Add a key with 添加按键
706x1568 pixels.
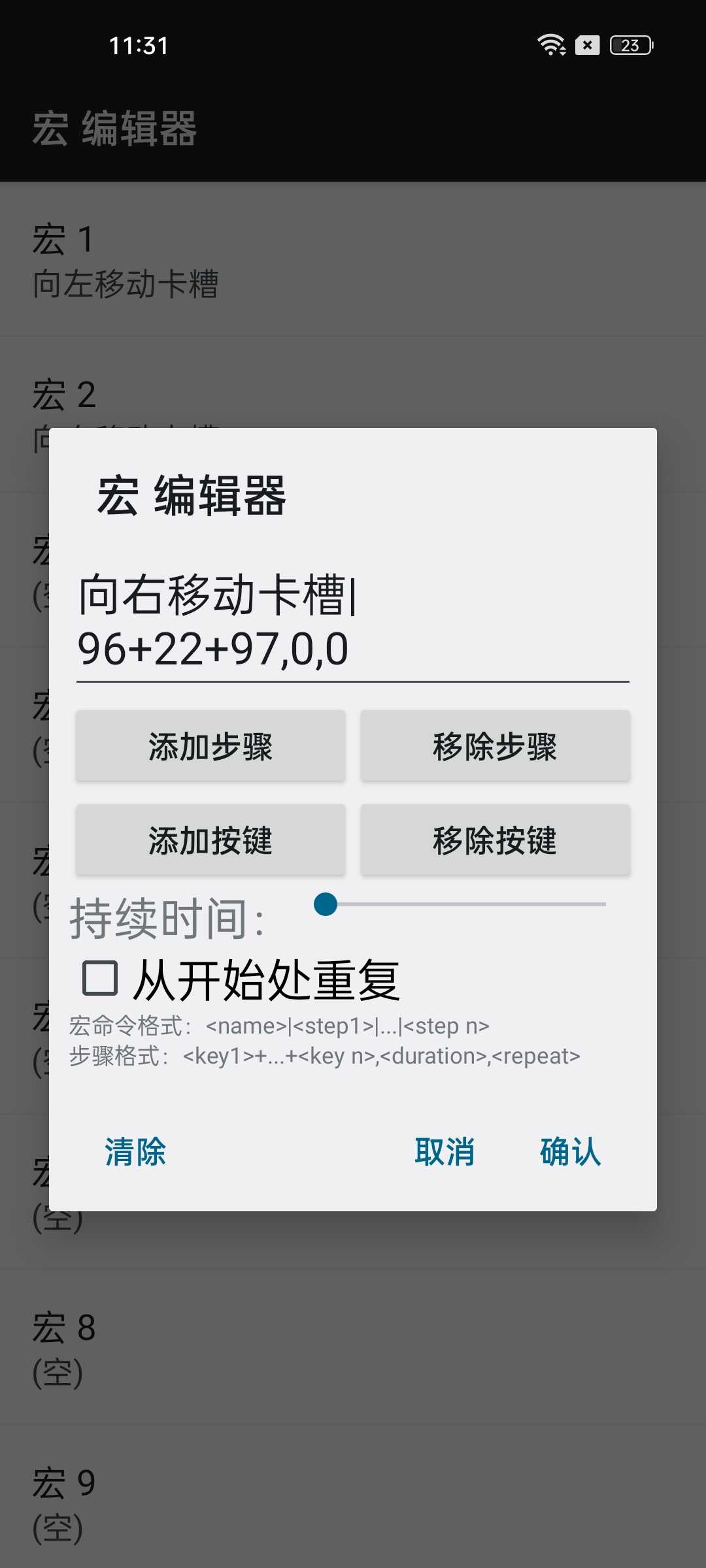[x=210, y=840]
